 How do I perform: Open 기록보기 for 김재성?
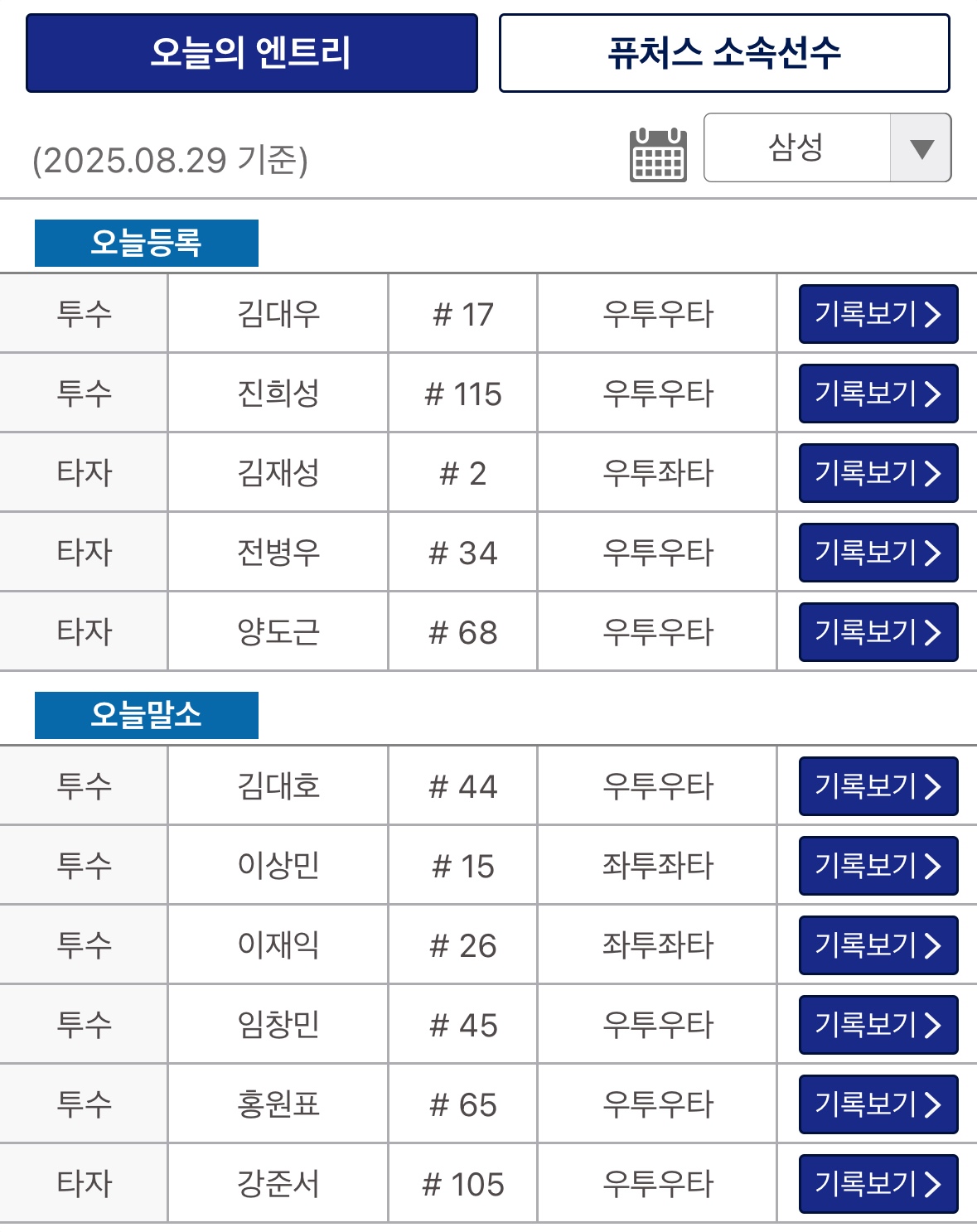click(x=878, y=473)
